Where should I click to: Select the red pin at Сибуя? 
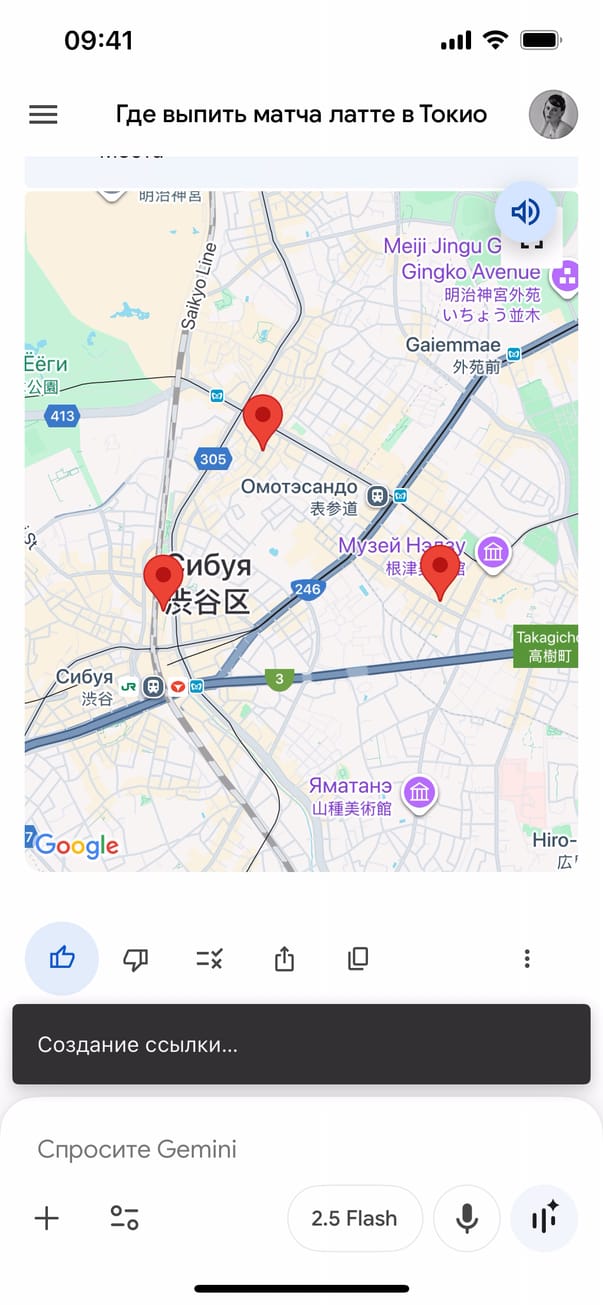[163, 580]
